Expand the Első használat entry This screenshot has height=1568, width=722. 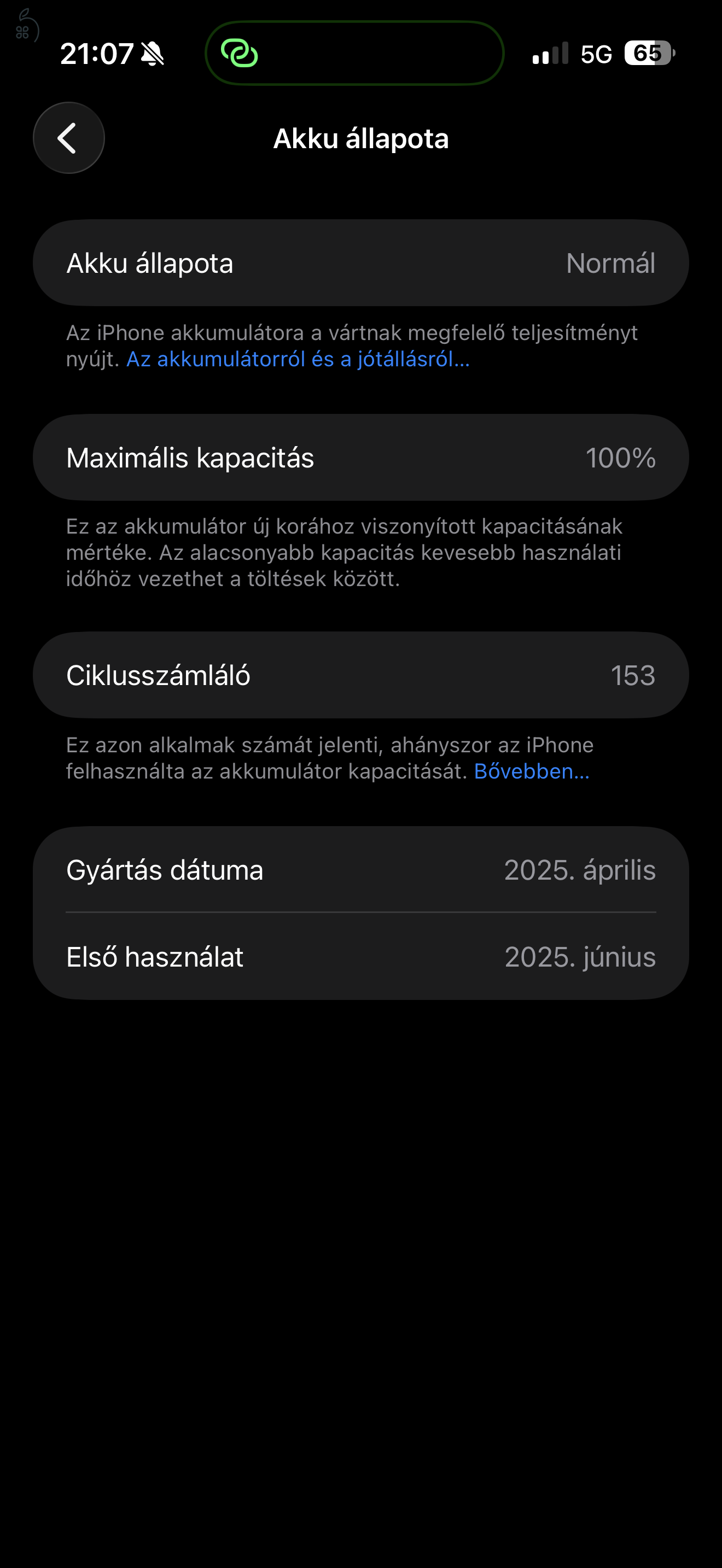[361, 956]
